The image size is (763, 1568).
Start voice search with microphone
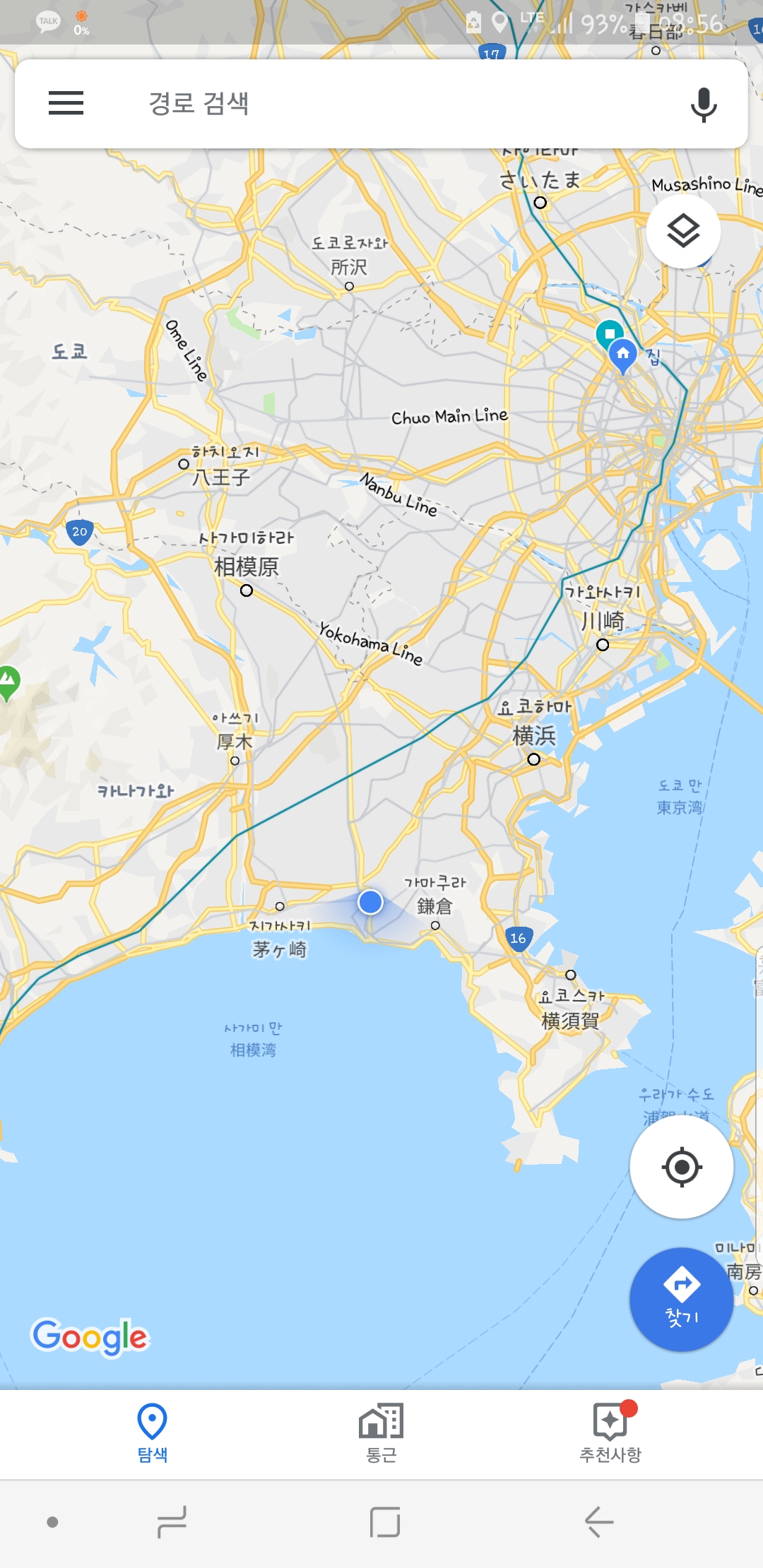(703, 105)
